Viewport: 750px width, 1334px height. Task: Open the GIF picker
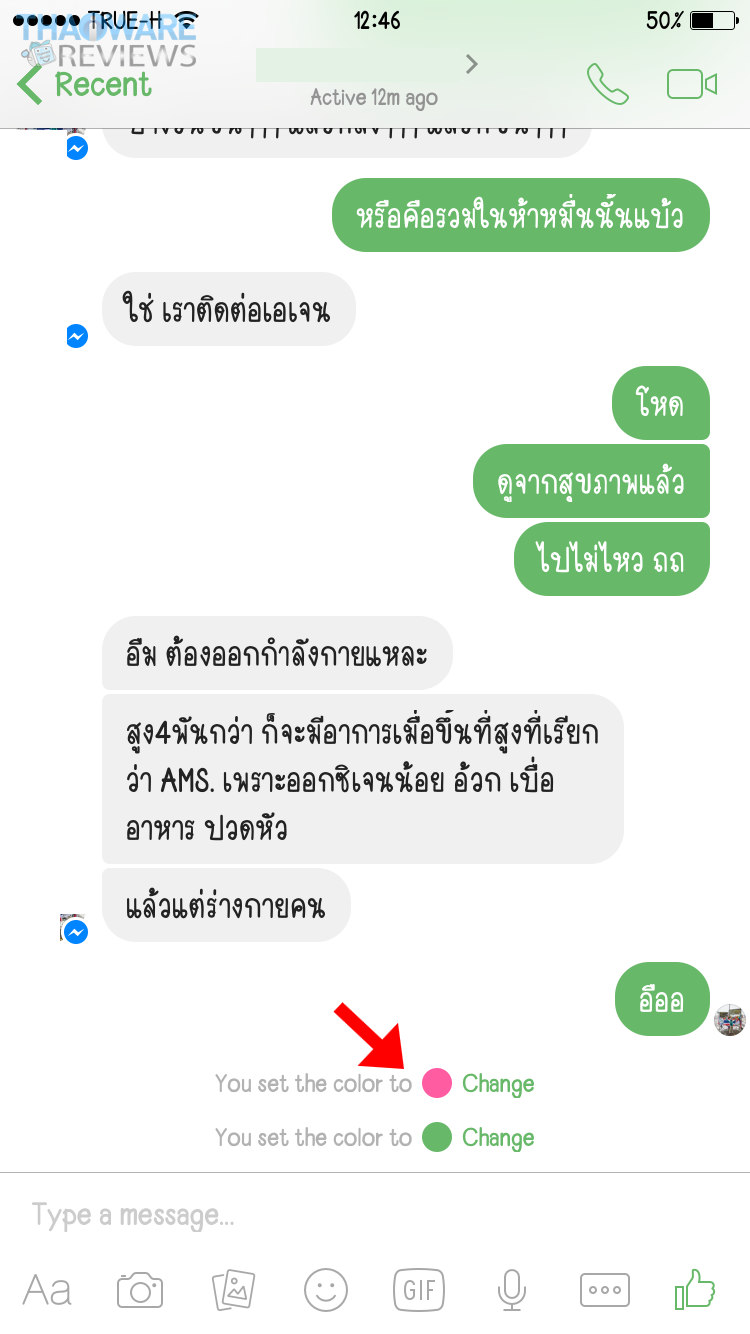coord(419,1290)
